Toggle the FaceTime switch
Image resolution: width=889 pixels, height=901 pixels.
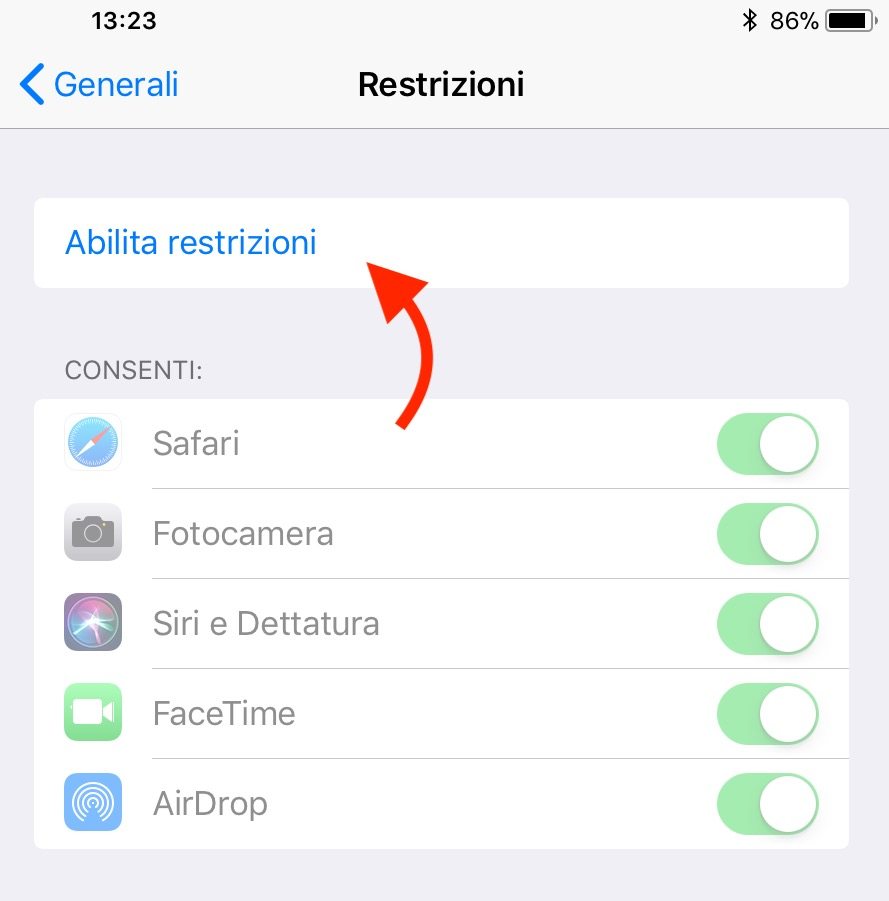tap(767, 713)
